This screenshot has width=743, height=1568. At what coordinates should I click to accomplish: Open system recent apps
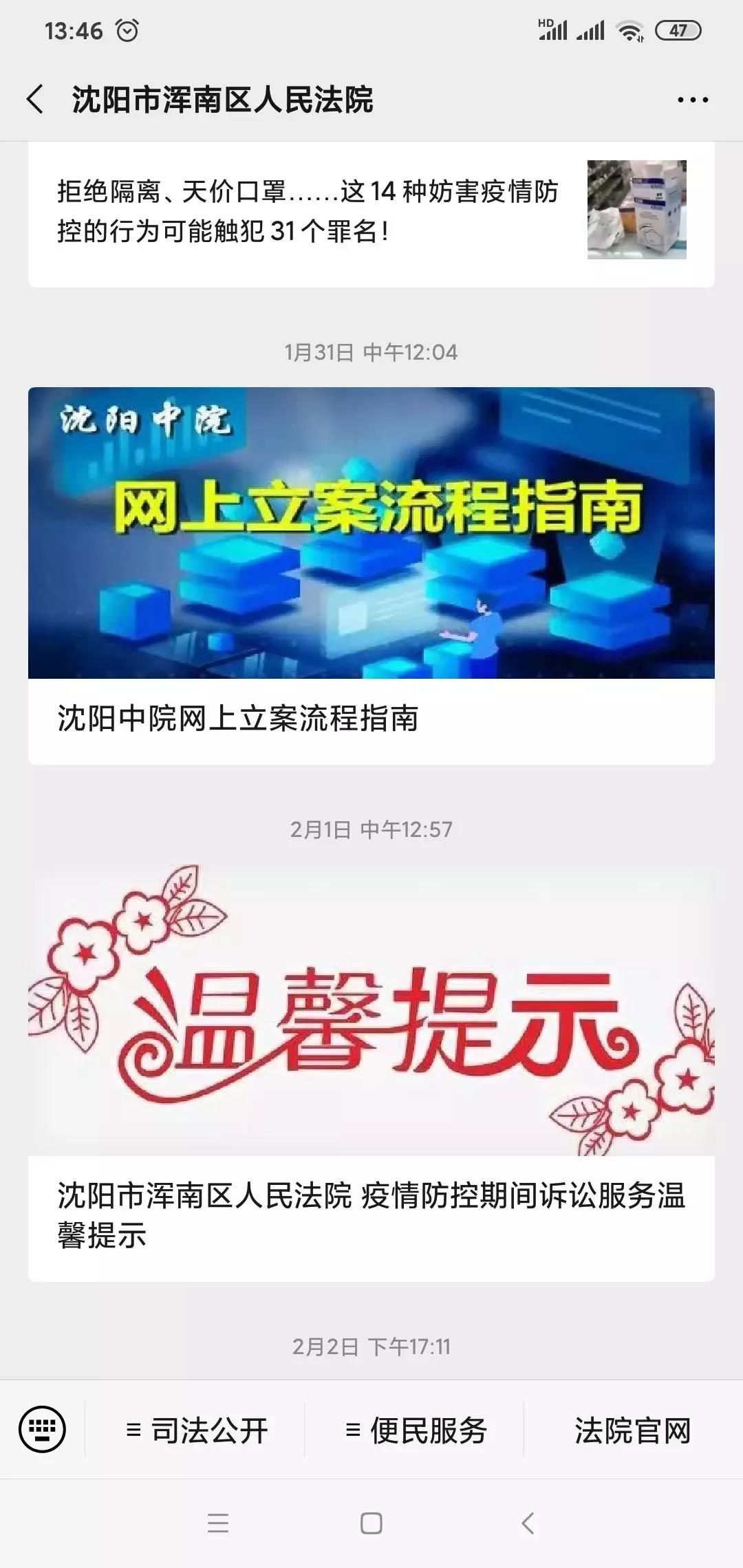pos(217,1523)
